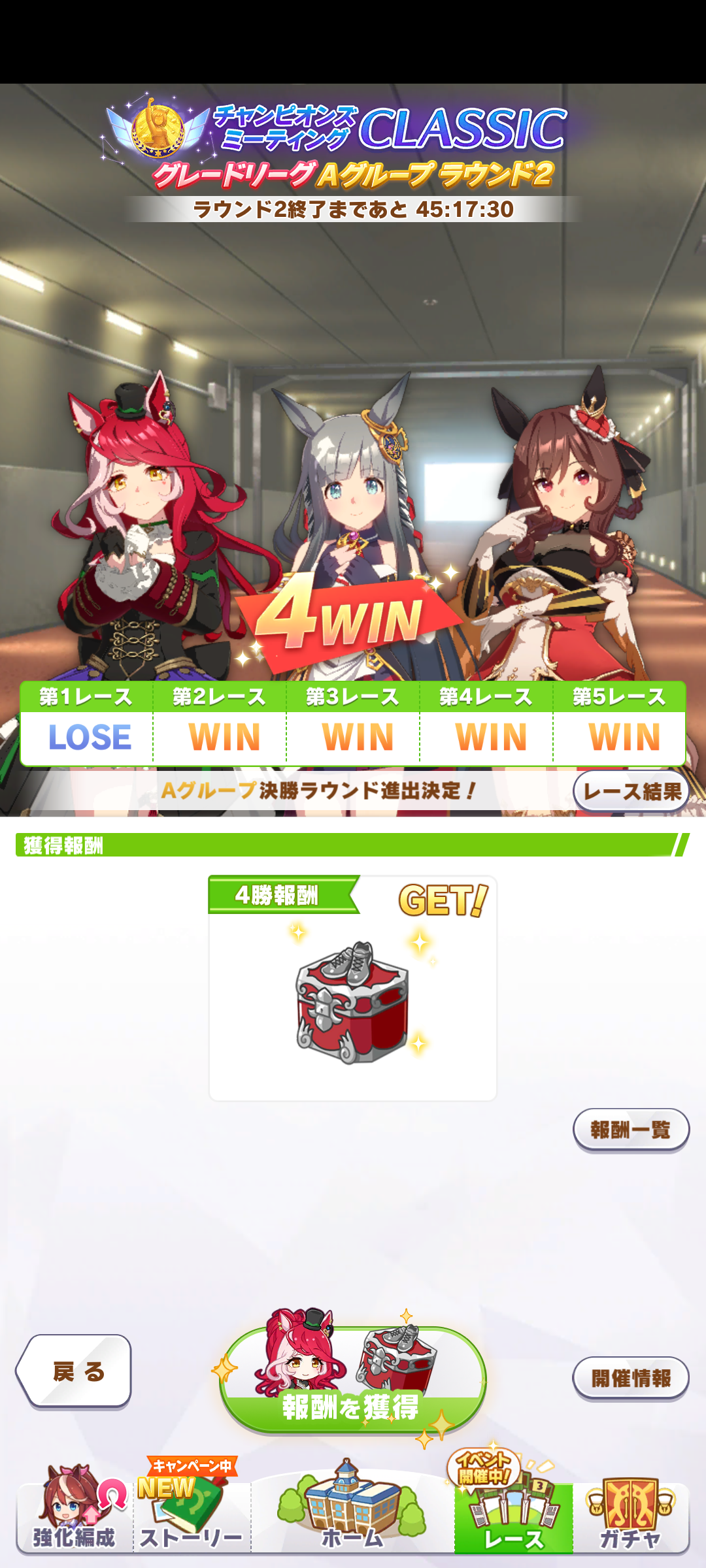Go back with the 戻る button
Viewport: 706px width, 1568px height.
pos(75,1371)
